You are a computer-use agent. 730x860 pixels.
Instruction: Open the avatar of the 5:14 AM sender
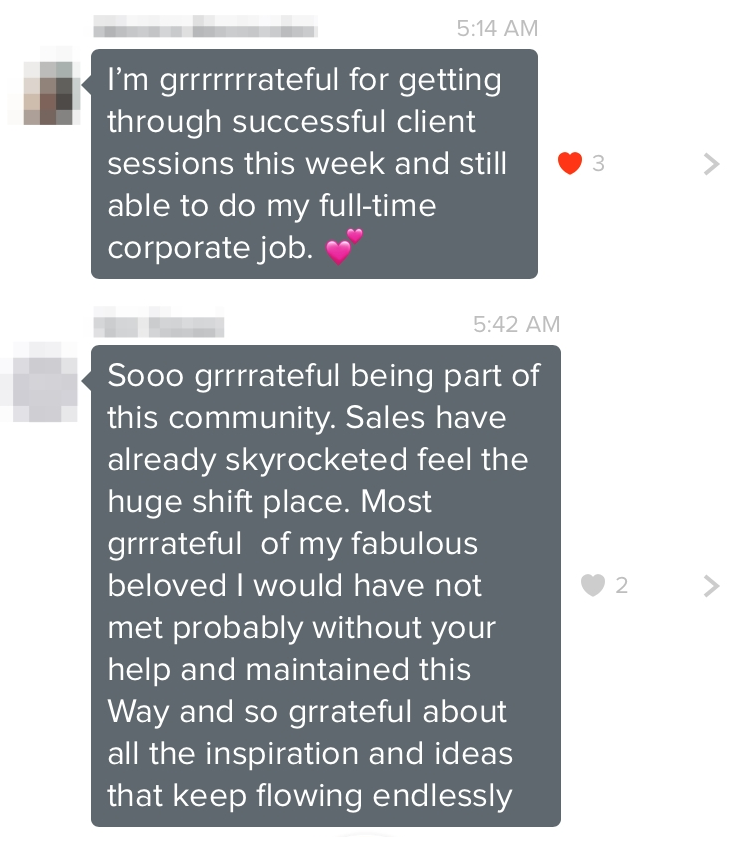[x=50, y=92]
